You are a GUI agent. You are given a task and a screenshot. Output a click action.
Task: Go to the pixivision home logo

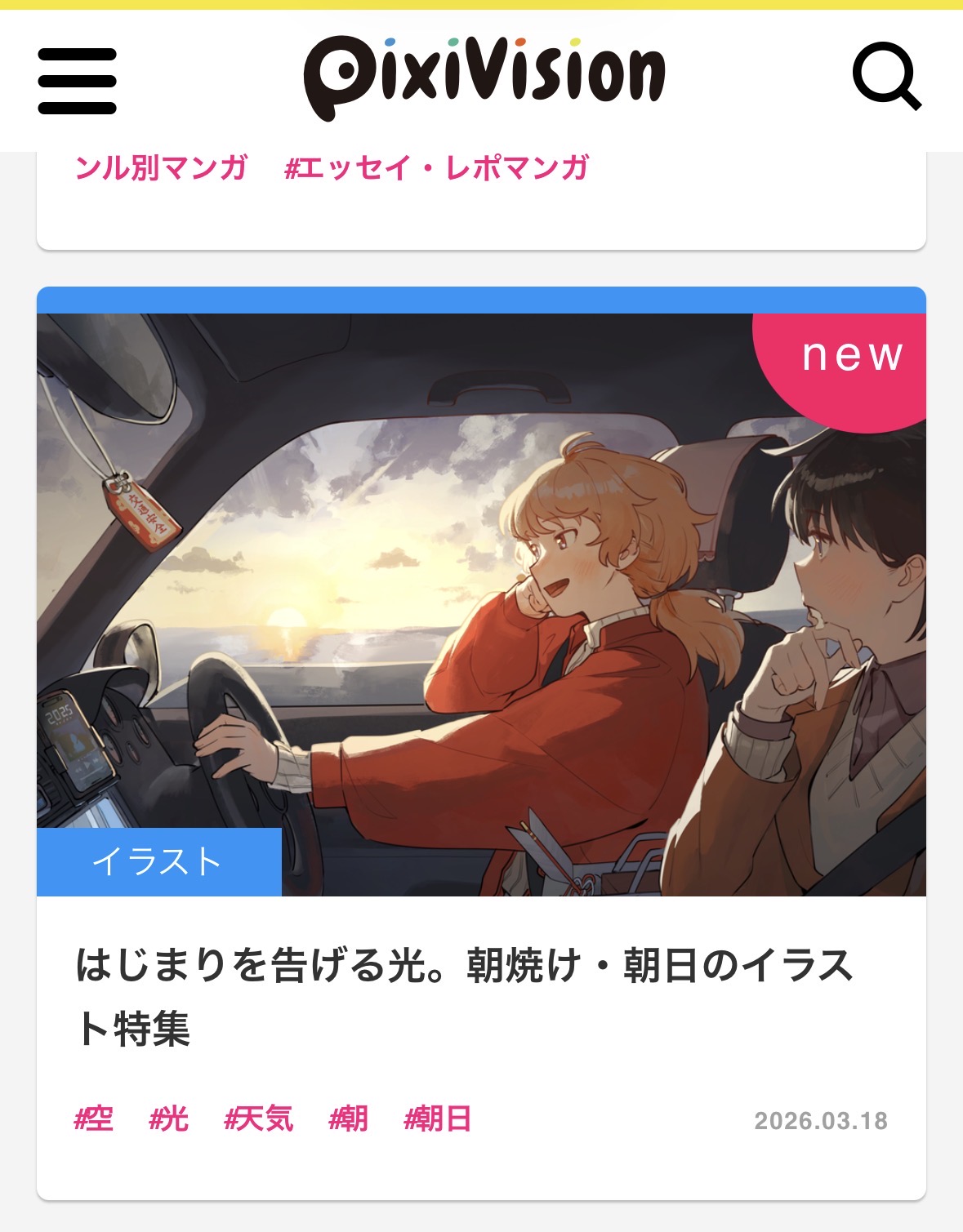pos(484,76)
